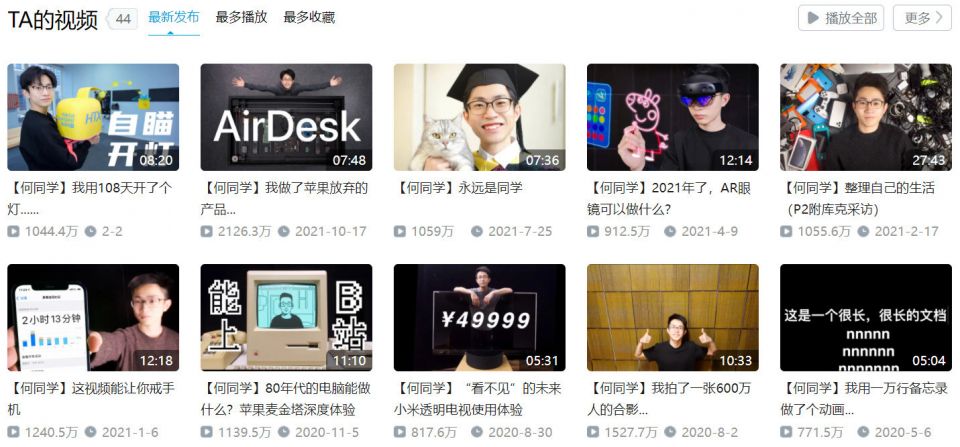Play the 戒手机 video

[x=93, y=317]
